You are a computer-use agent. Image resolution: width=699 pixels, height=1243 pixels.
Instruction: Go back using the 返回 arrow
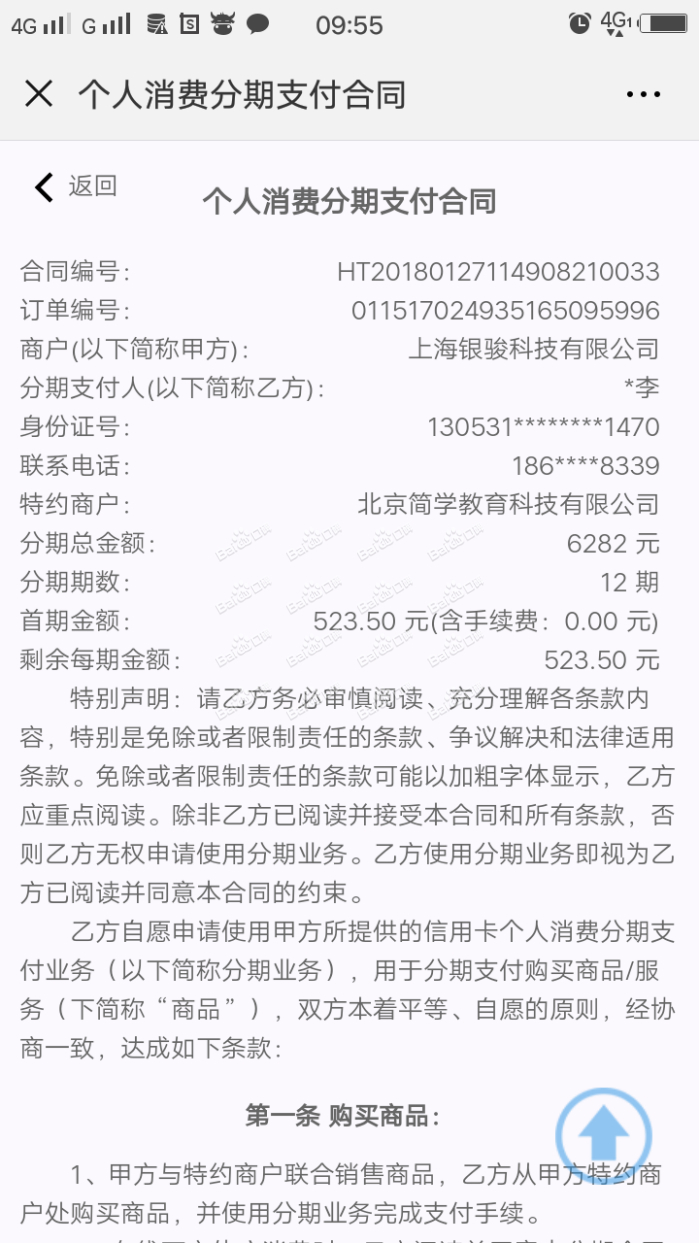75,186
